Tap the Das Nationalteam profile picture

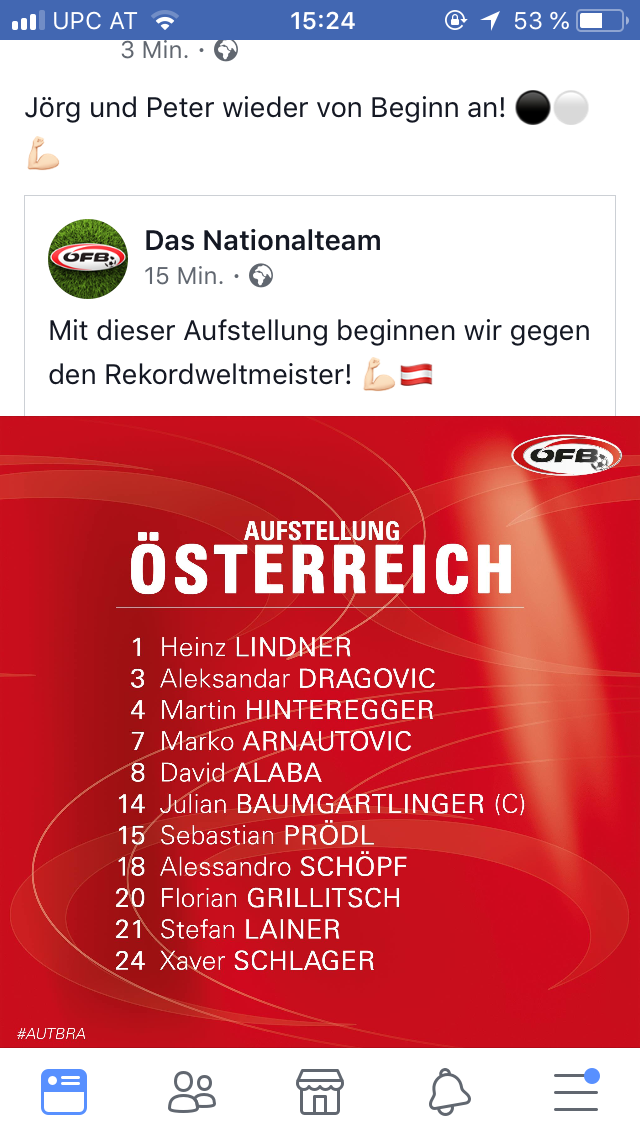tap(88, 259)
